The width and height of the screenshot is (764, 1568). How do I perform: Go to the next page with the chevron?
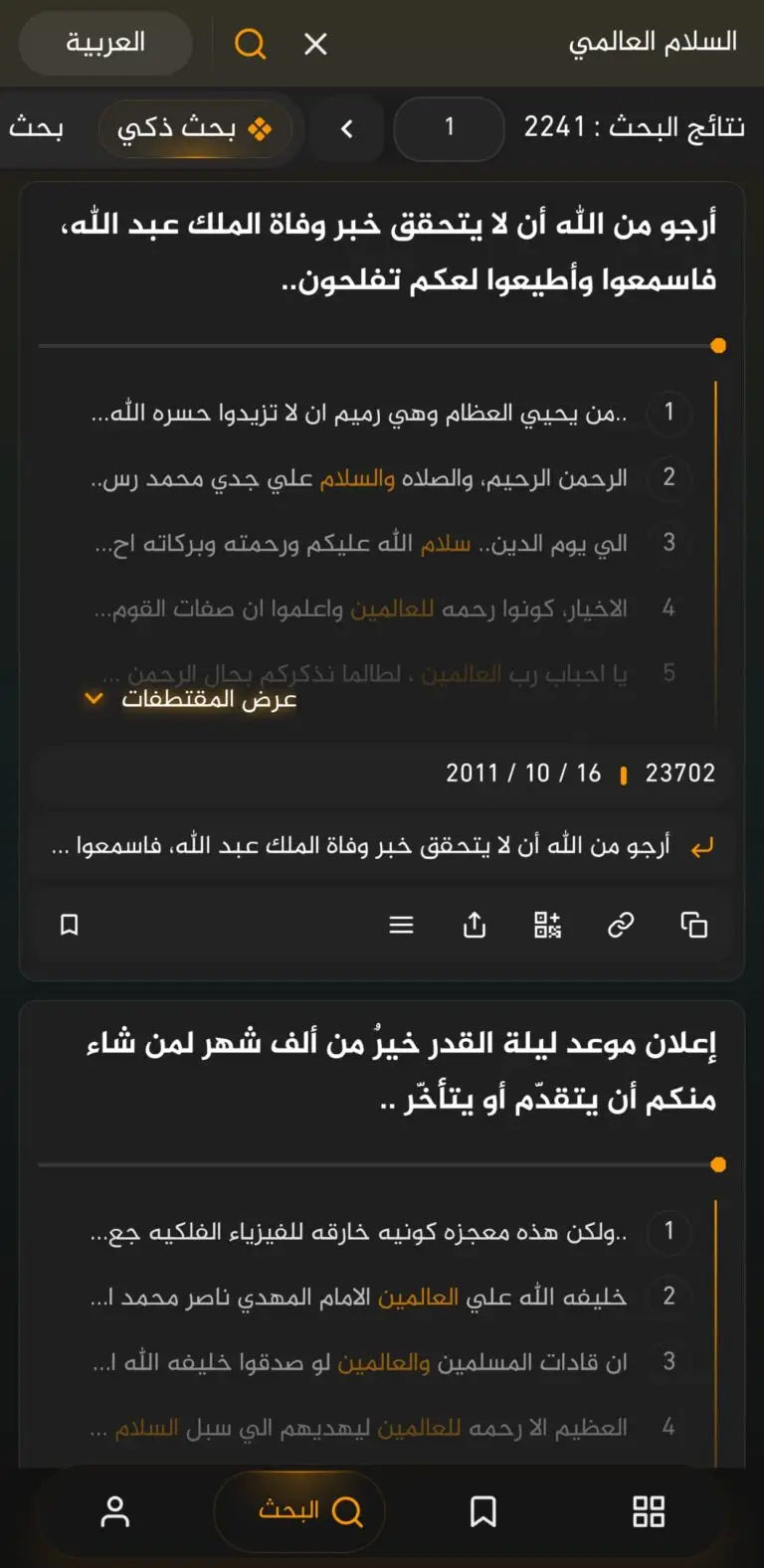click(346, 128)
